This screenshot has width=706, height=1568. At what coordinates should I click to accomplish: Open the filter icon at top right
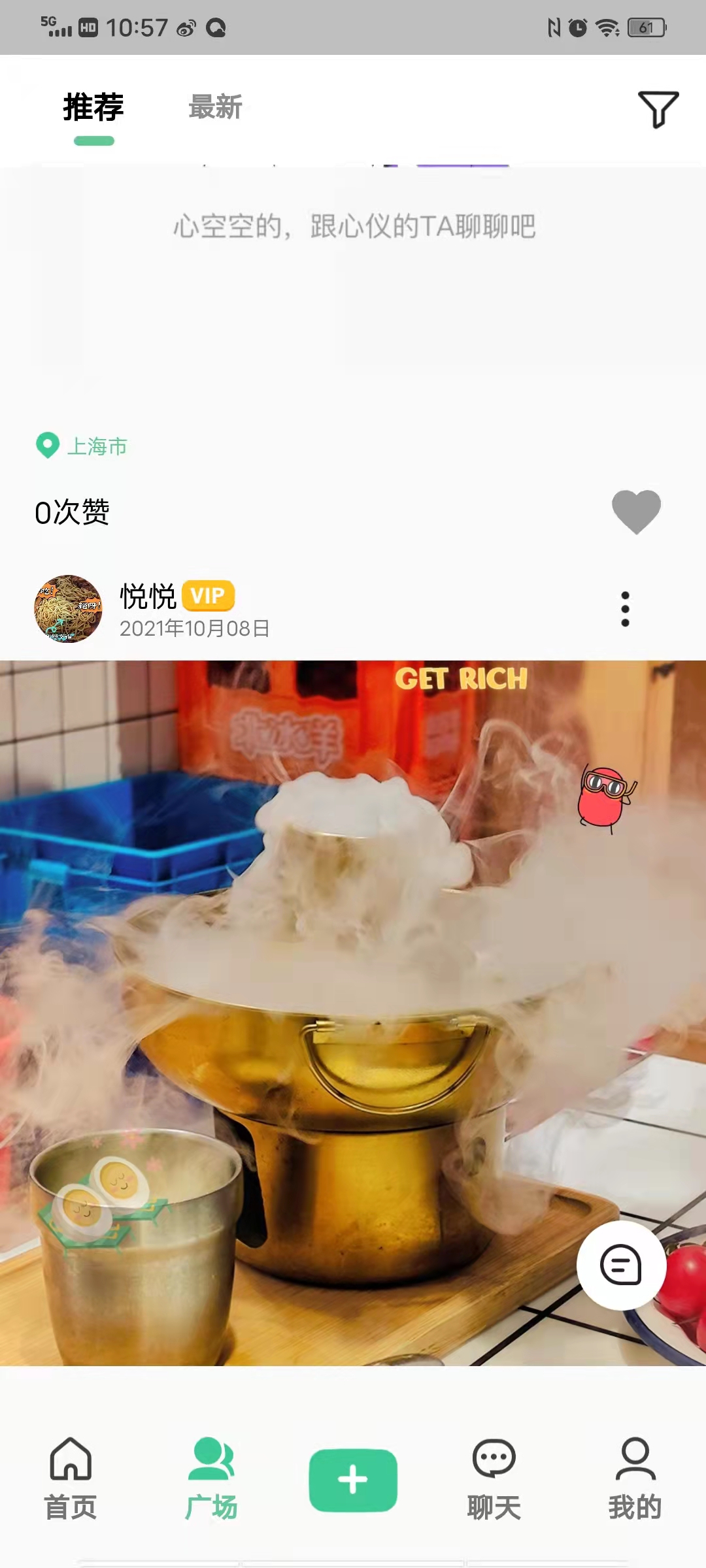(658, 108)
